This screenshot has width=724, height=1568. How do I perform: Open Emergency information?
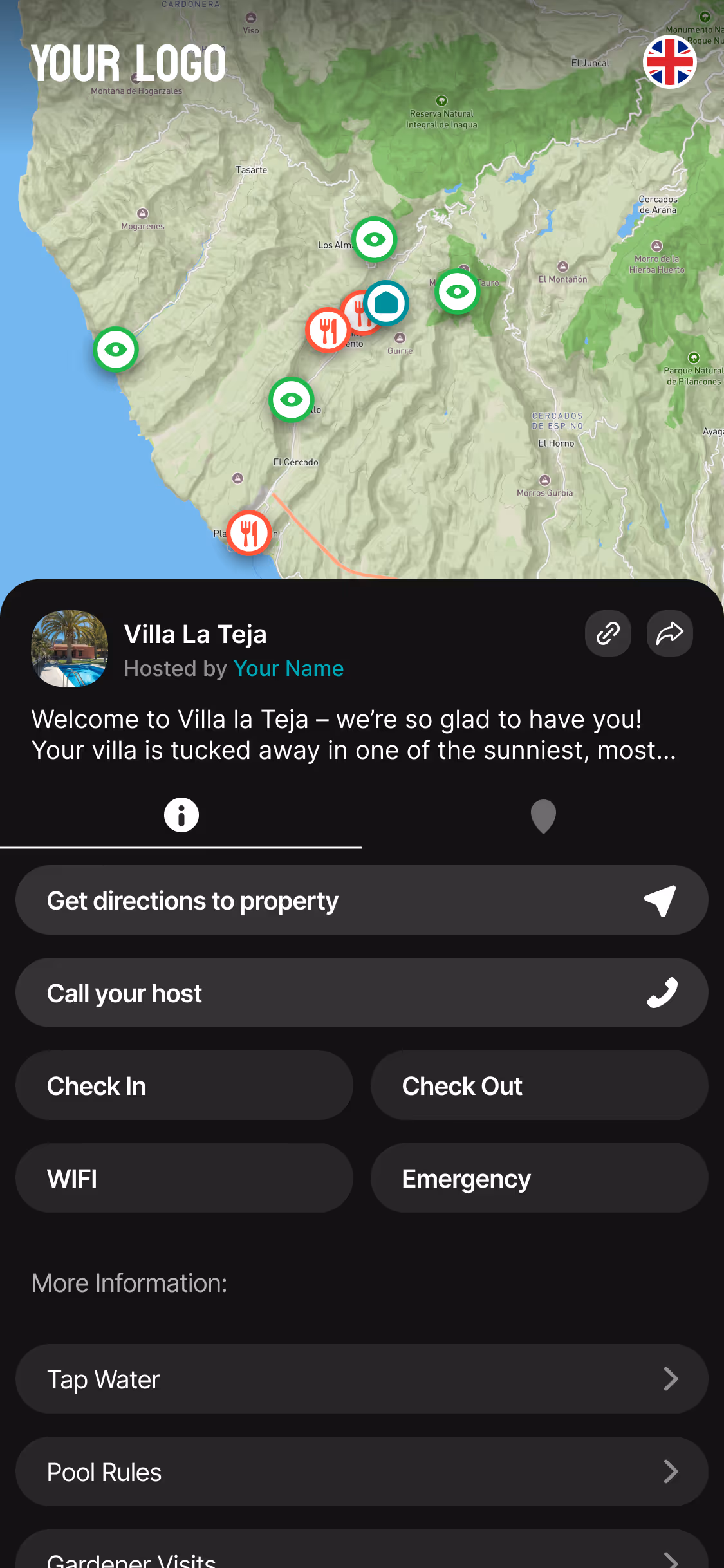point(539,1179)
